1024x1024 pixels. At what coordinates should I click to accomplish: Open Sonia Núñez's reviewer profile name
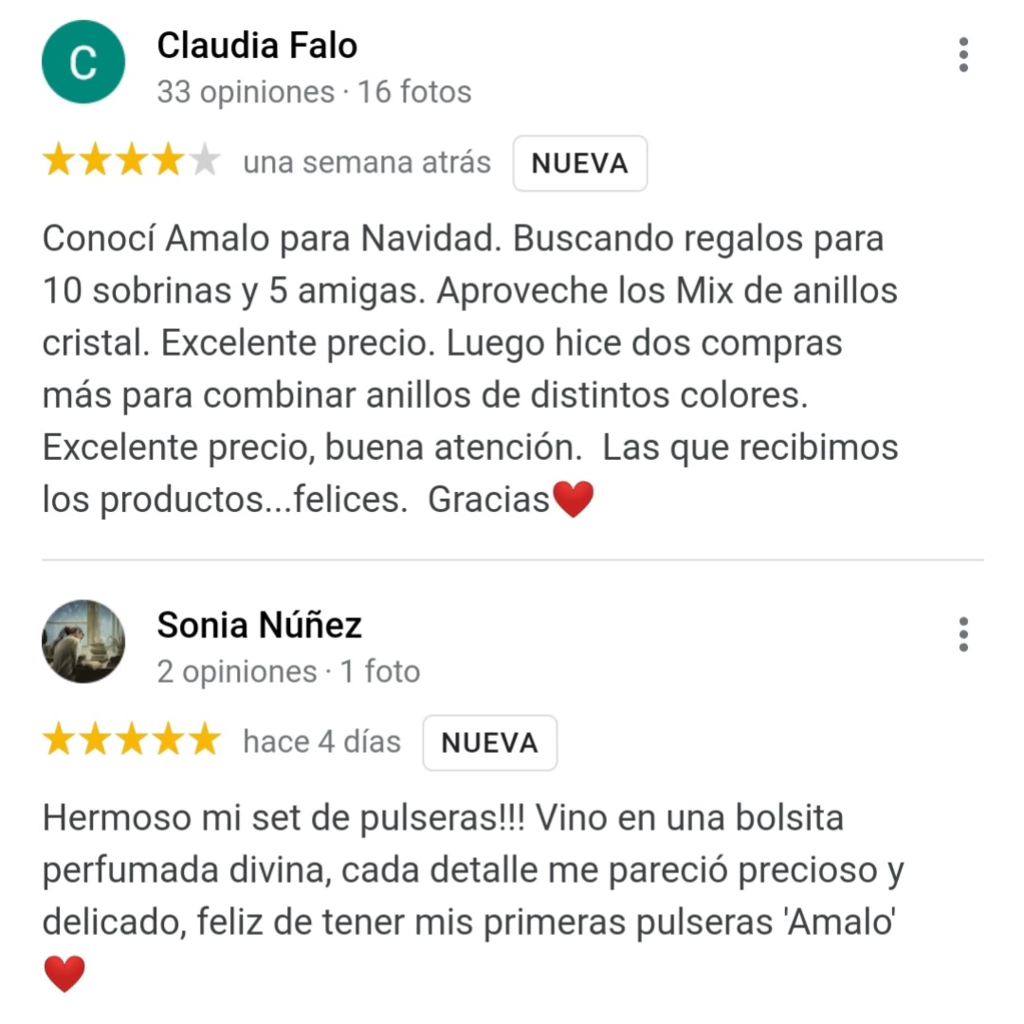[x=259, y=625]
